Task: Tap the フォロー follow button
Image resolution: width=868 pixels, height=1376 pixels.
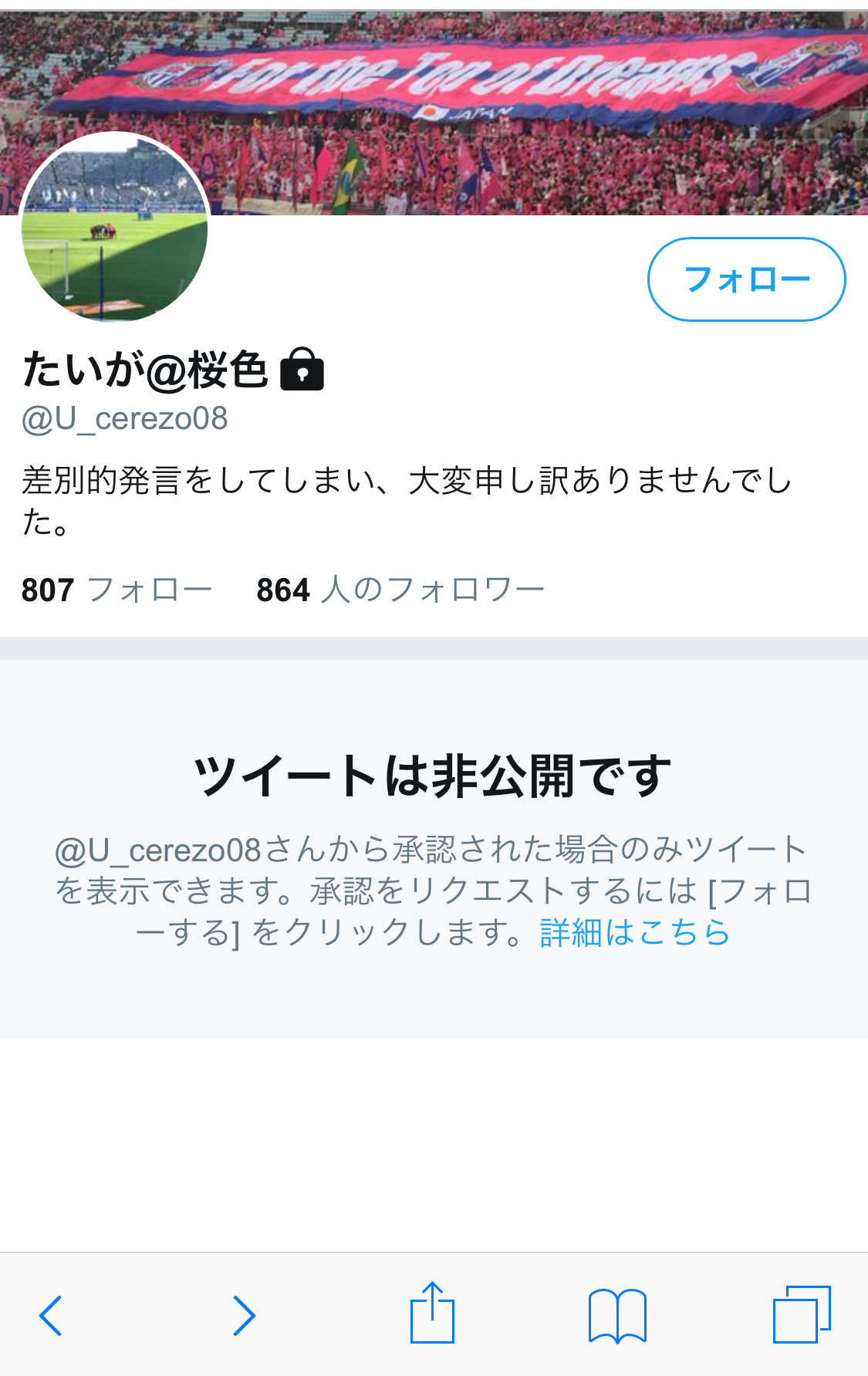Action: 746,279
